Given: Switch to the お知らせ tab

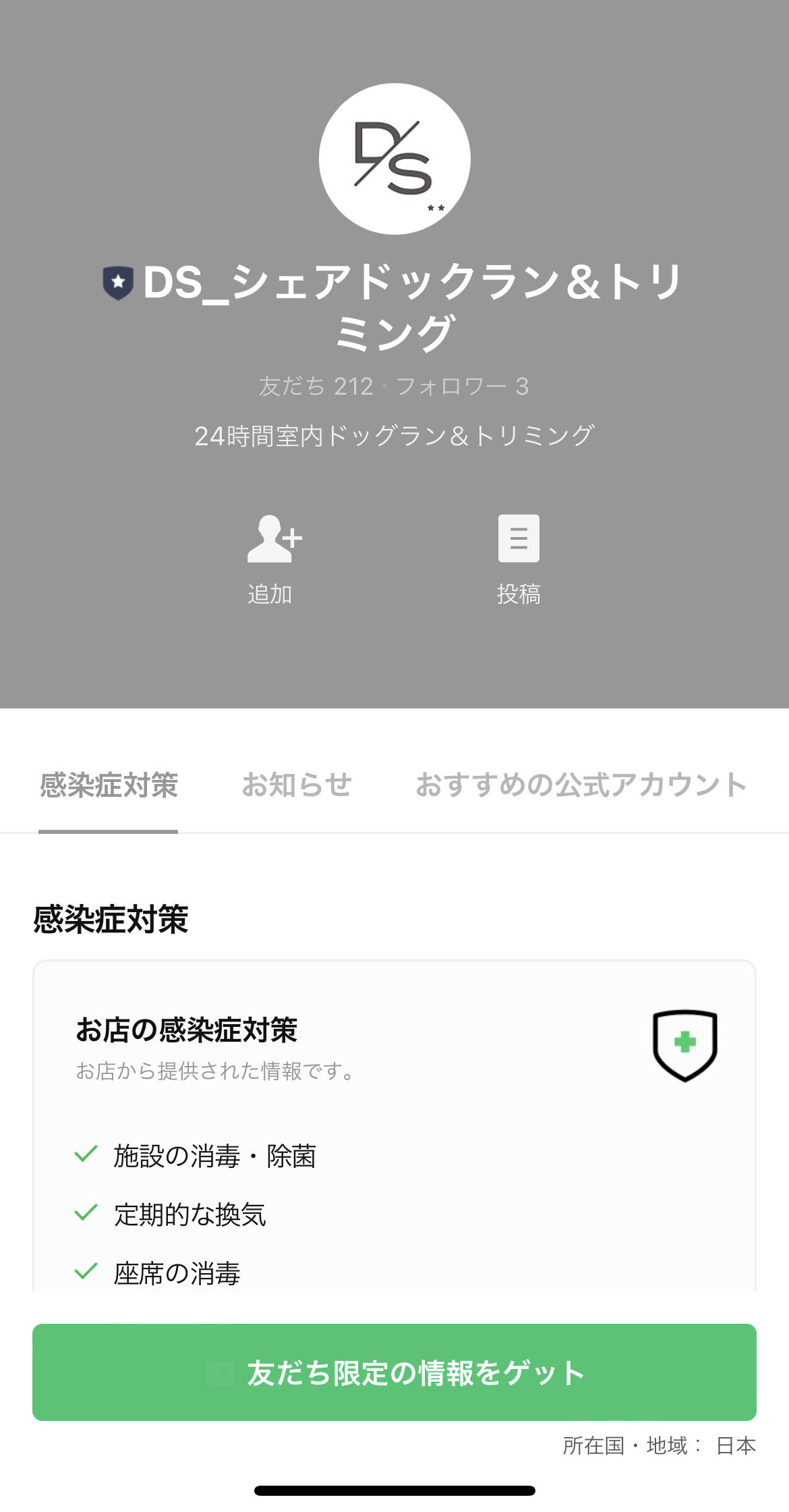Looking at the screenshot, I should pos(298,785).
